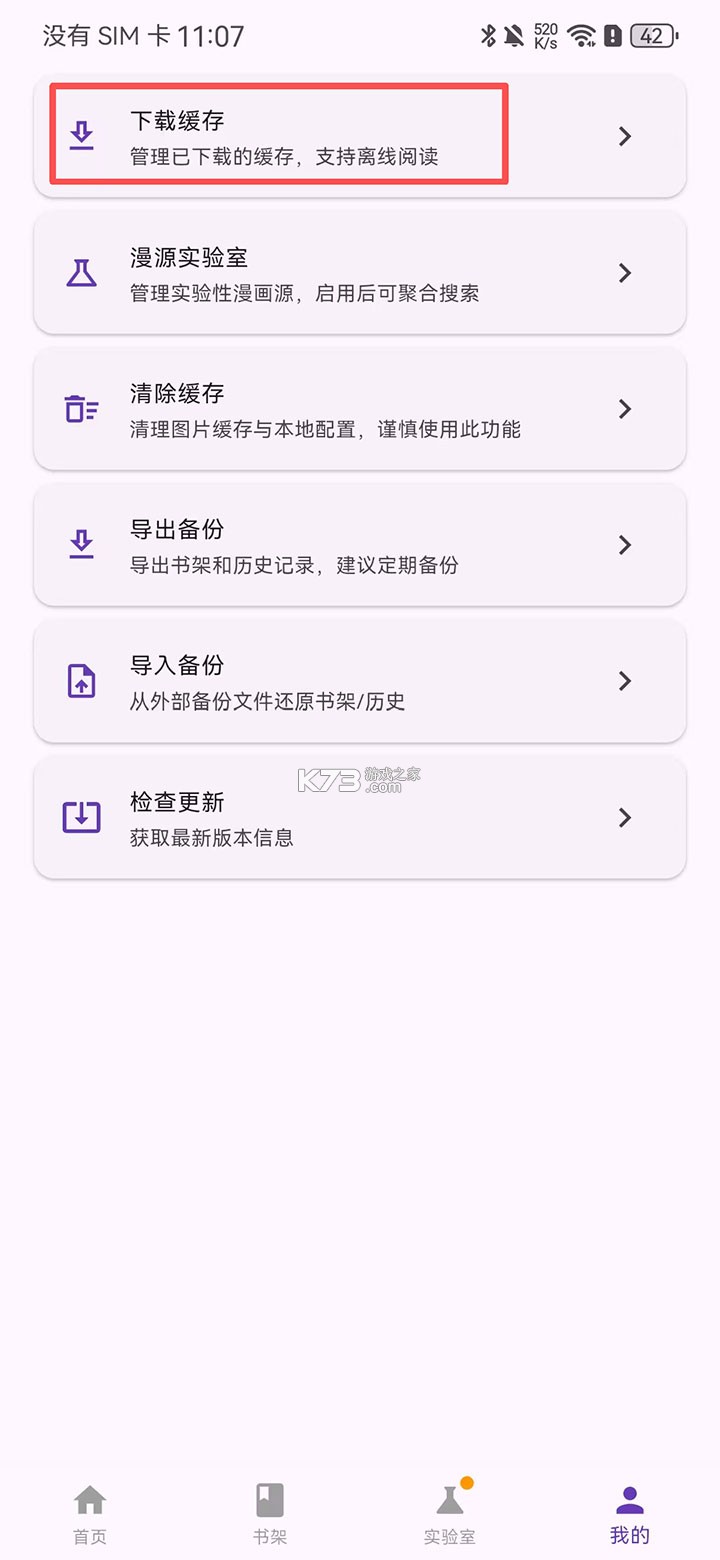Tap the clear cache trash icon

click(x=81, y=409)
